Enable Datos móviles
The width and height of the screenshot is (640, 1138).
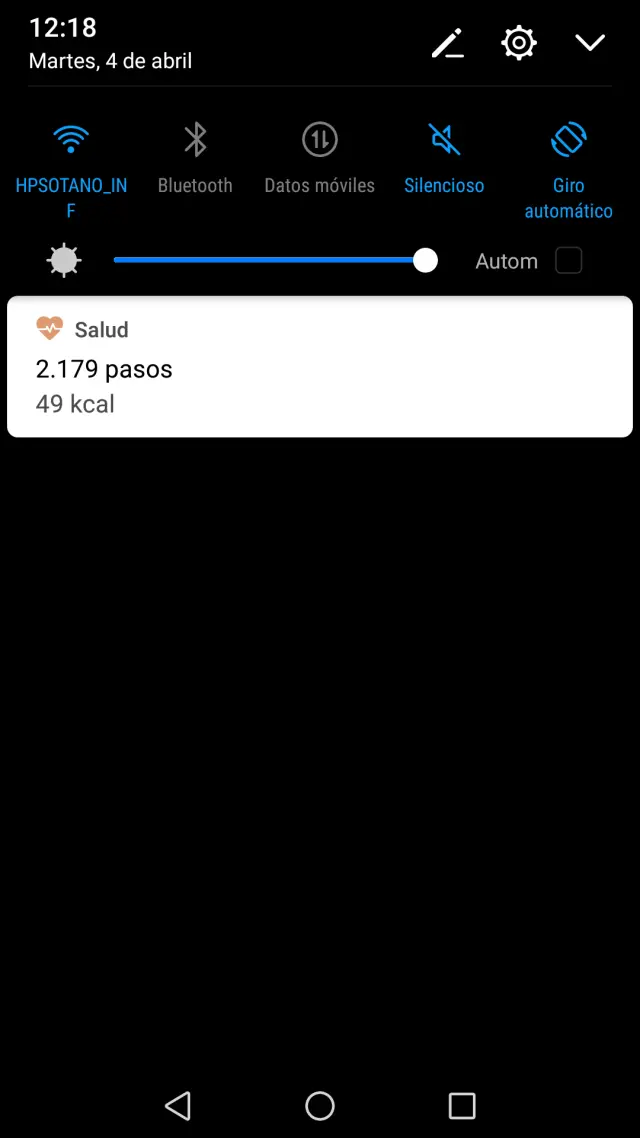pos(320,140)
